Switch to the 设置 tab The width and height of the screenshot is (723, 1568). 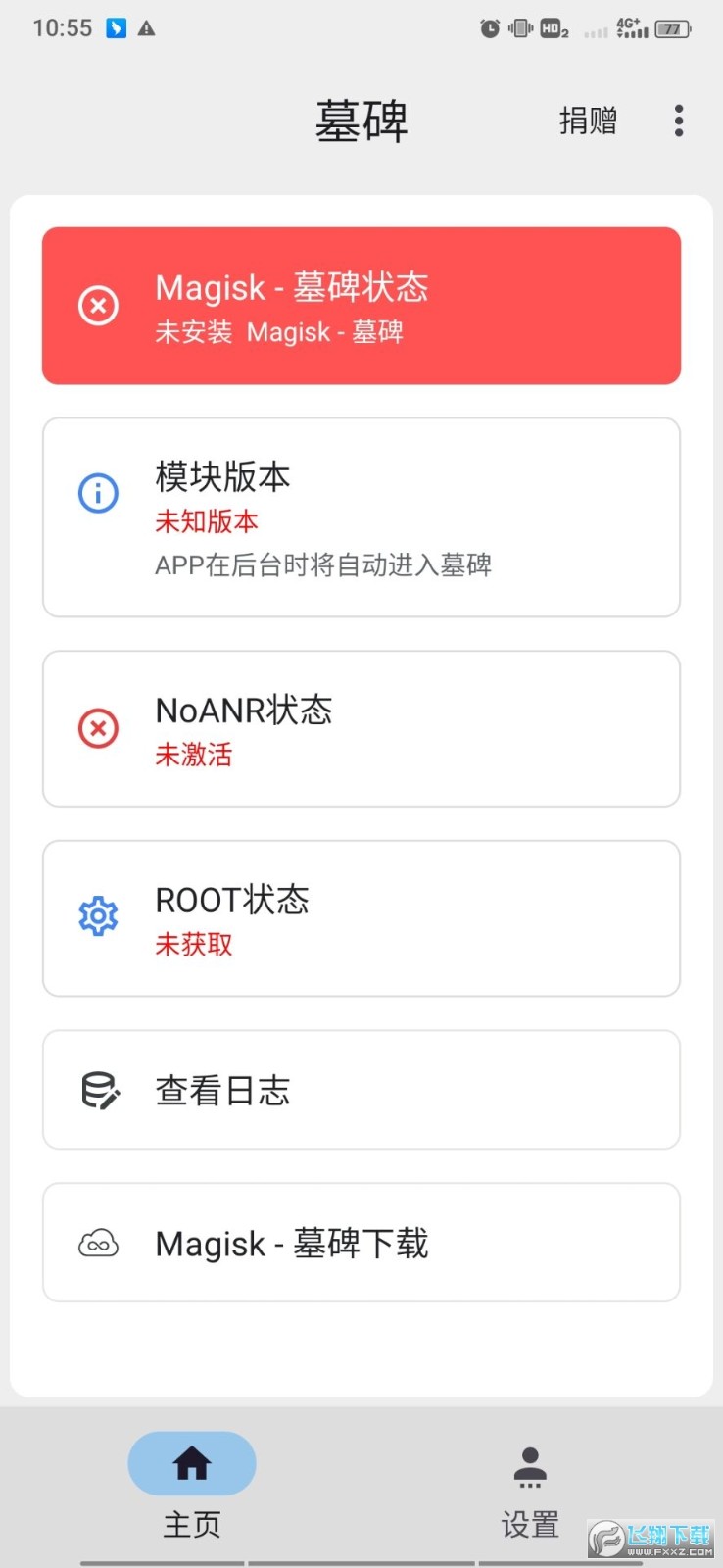pyautogui.click(x=530, y=1490)
